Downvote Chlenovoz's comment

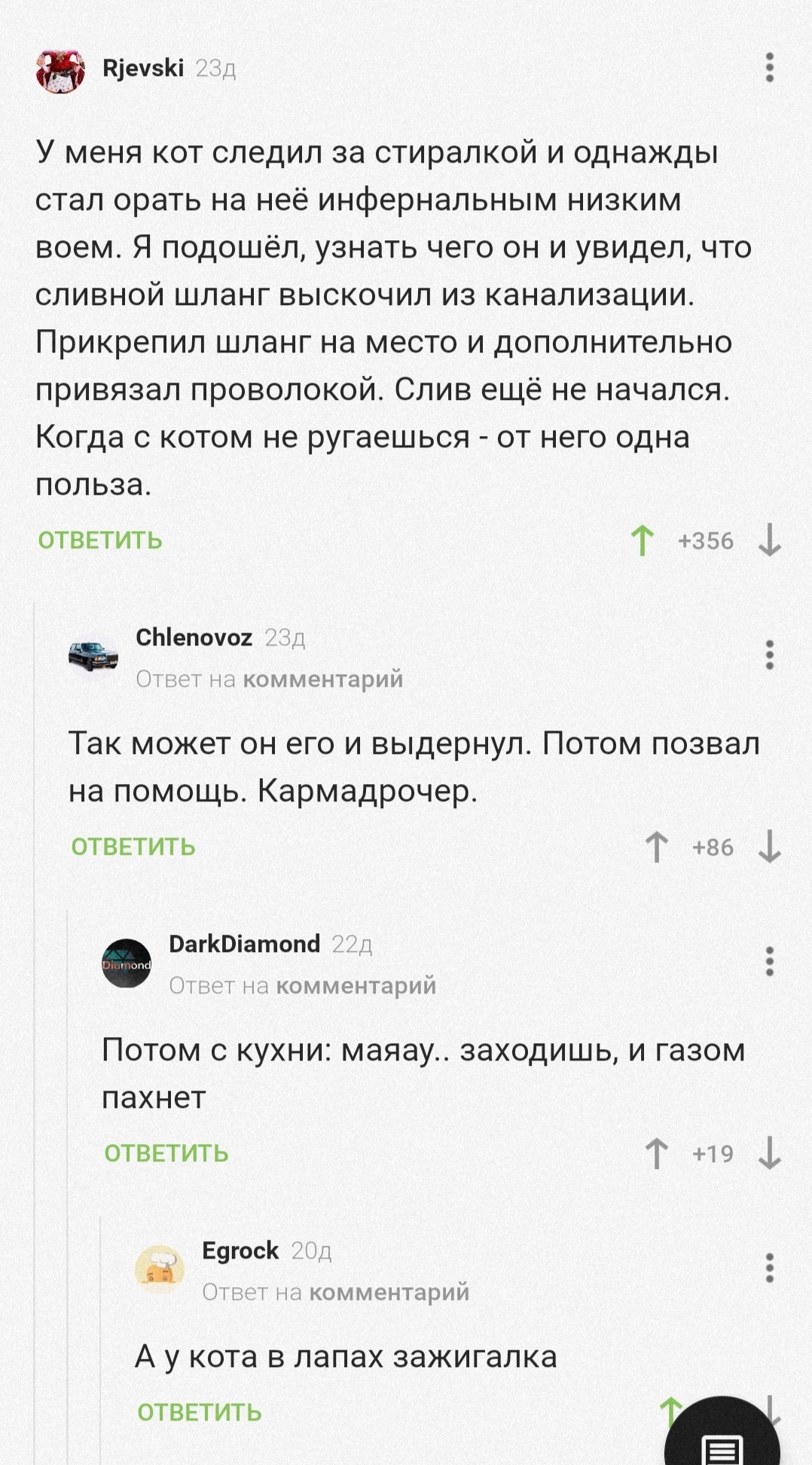coord(769,847)
